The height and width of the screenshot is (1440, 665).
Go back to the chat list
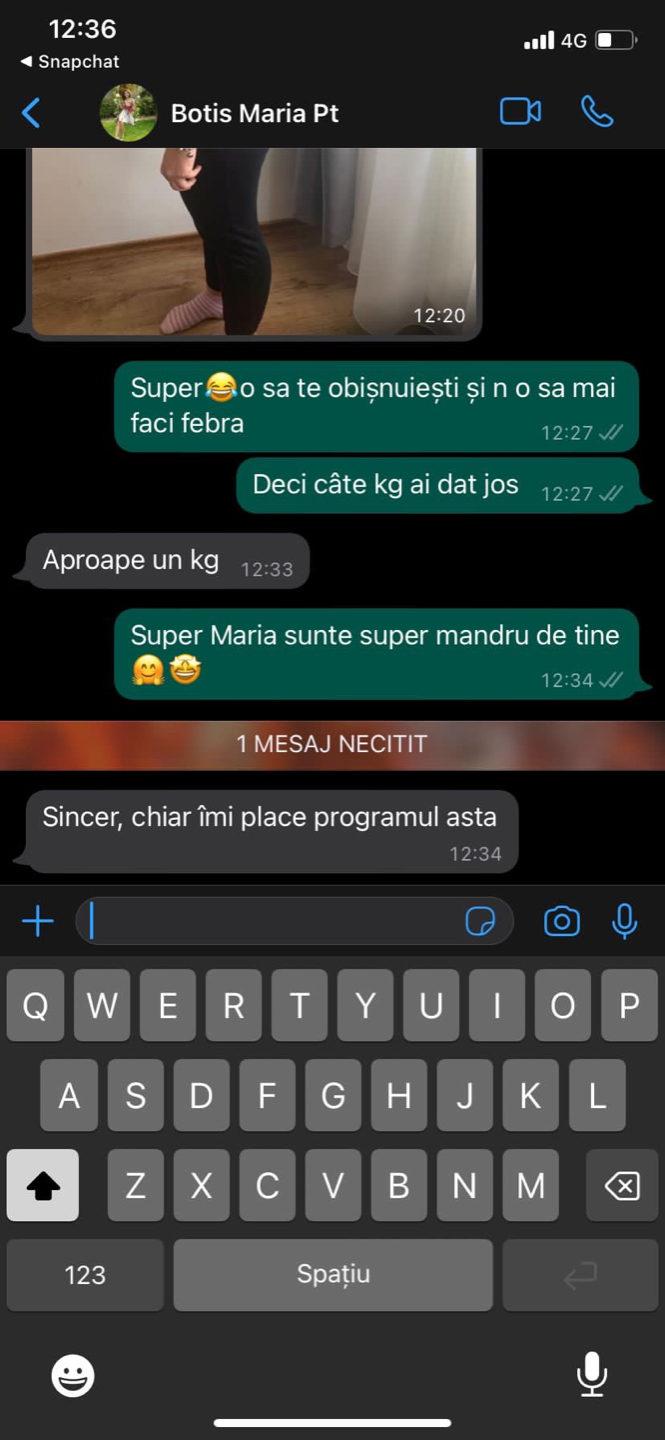coord(32,113)
